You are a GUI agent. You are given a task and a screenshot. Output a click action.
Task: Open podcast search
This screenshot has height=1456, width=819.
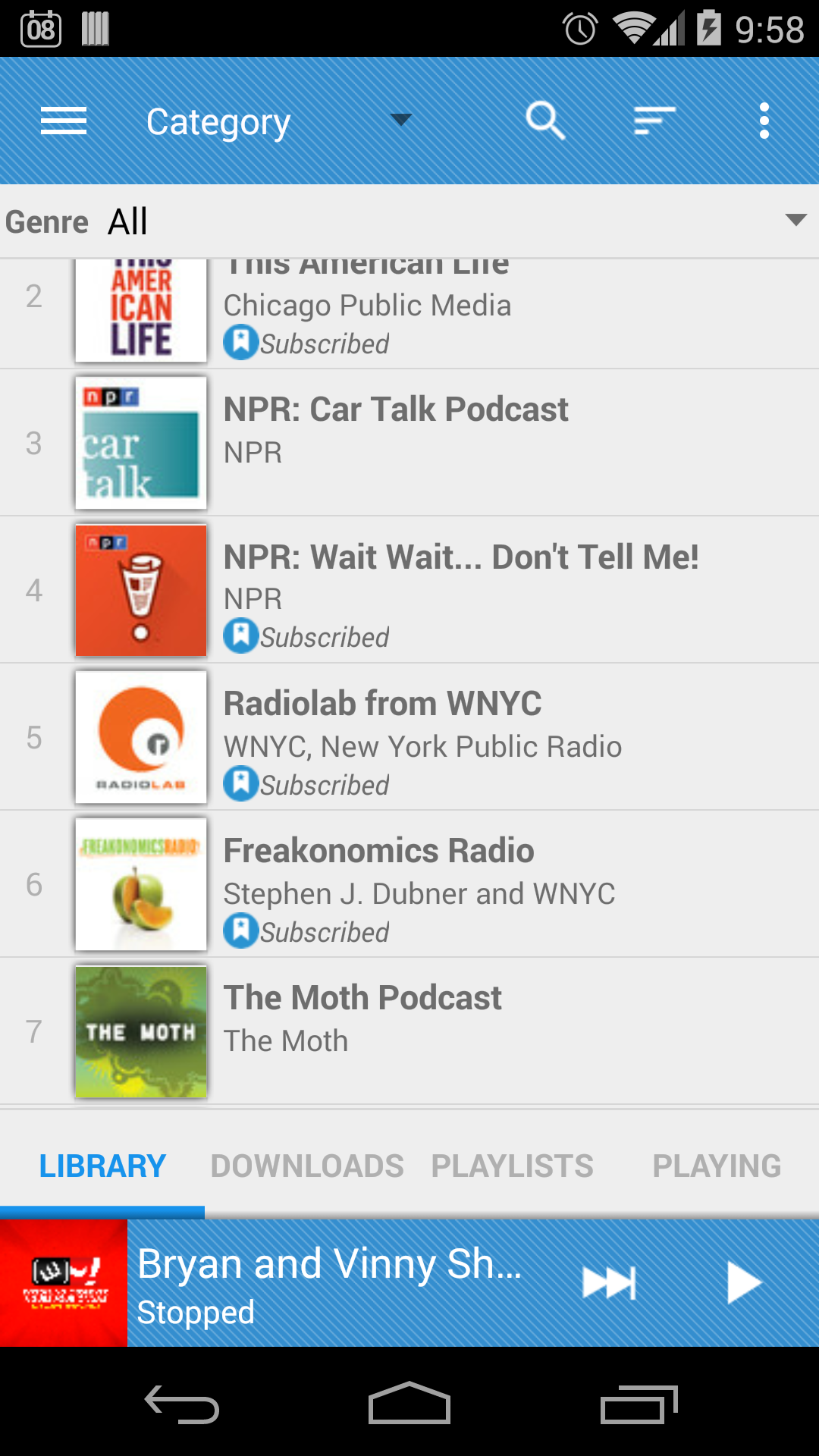(545, 121)
